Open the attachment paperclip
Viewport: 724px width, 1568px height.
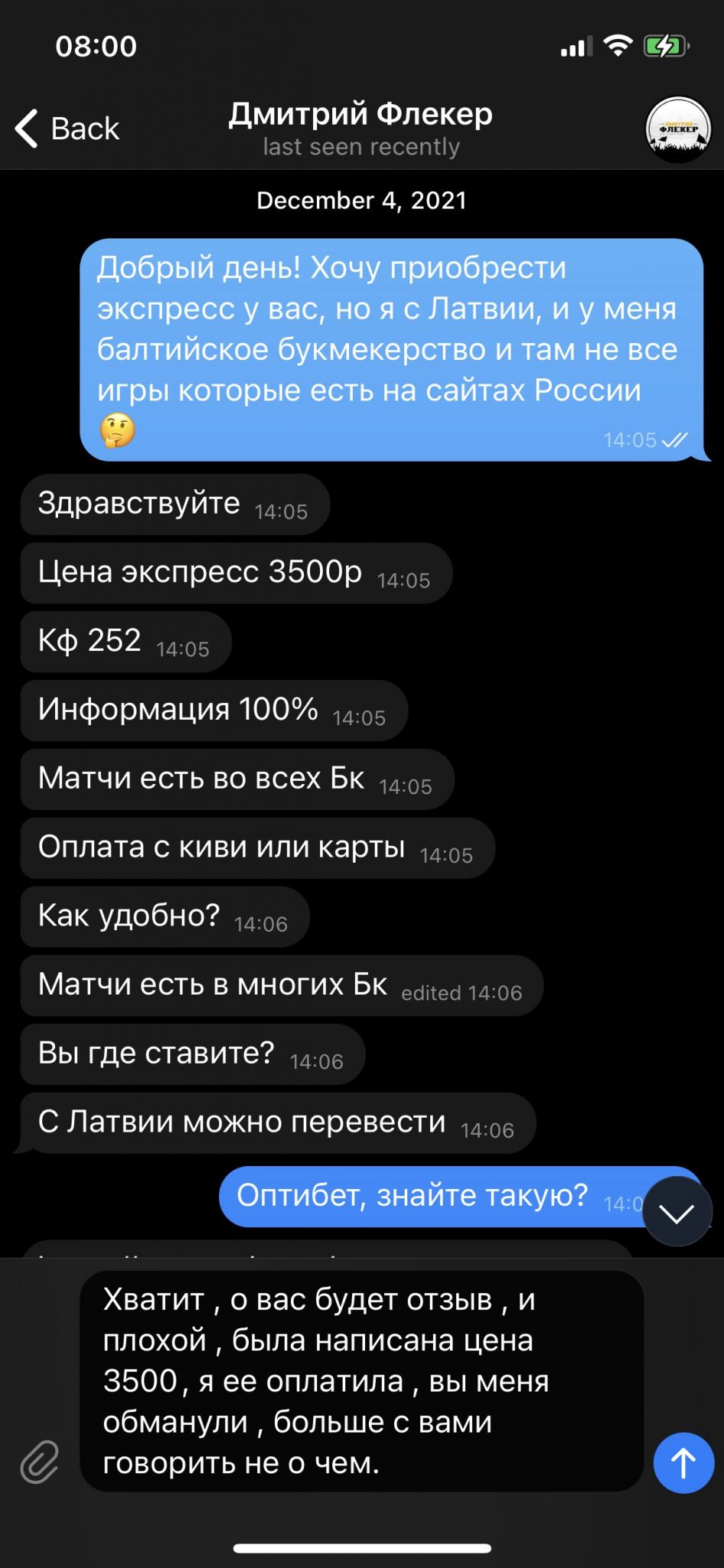(x=40, y=1462)
